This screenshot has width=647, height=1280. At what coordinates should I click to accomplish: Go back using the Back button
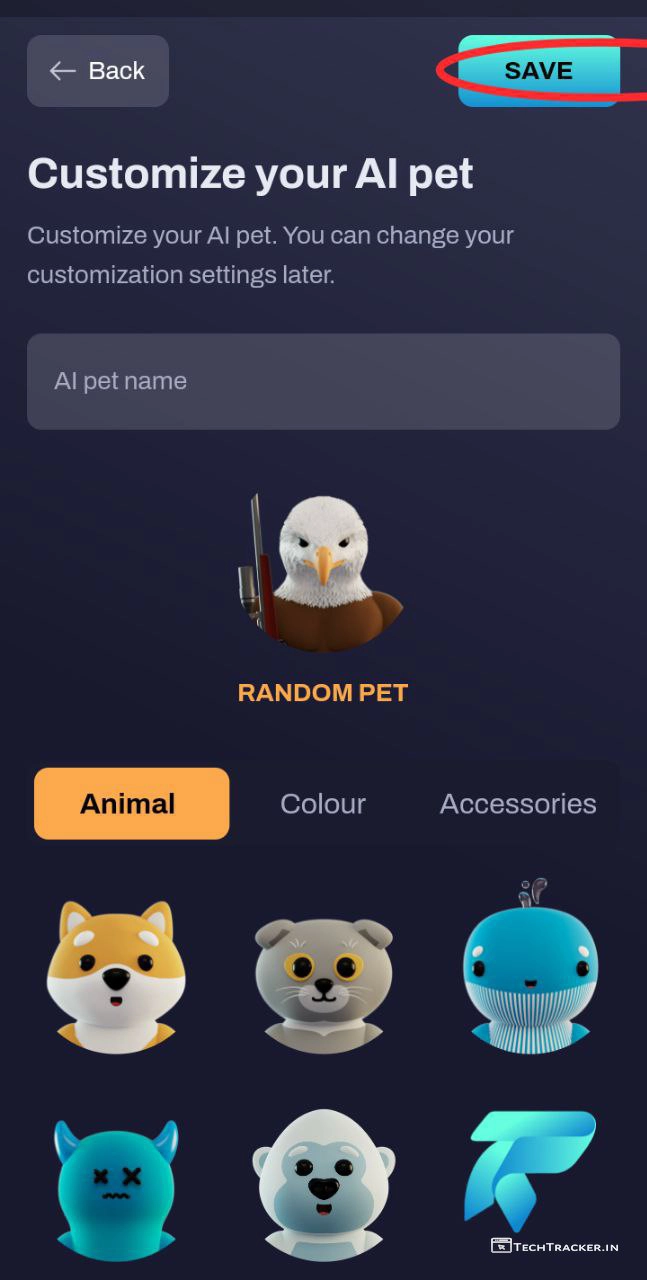click(x=98, y=71)
